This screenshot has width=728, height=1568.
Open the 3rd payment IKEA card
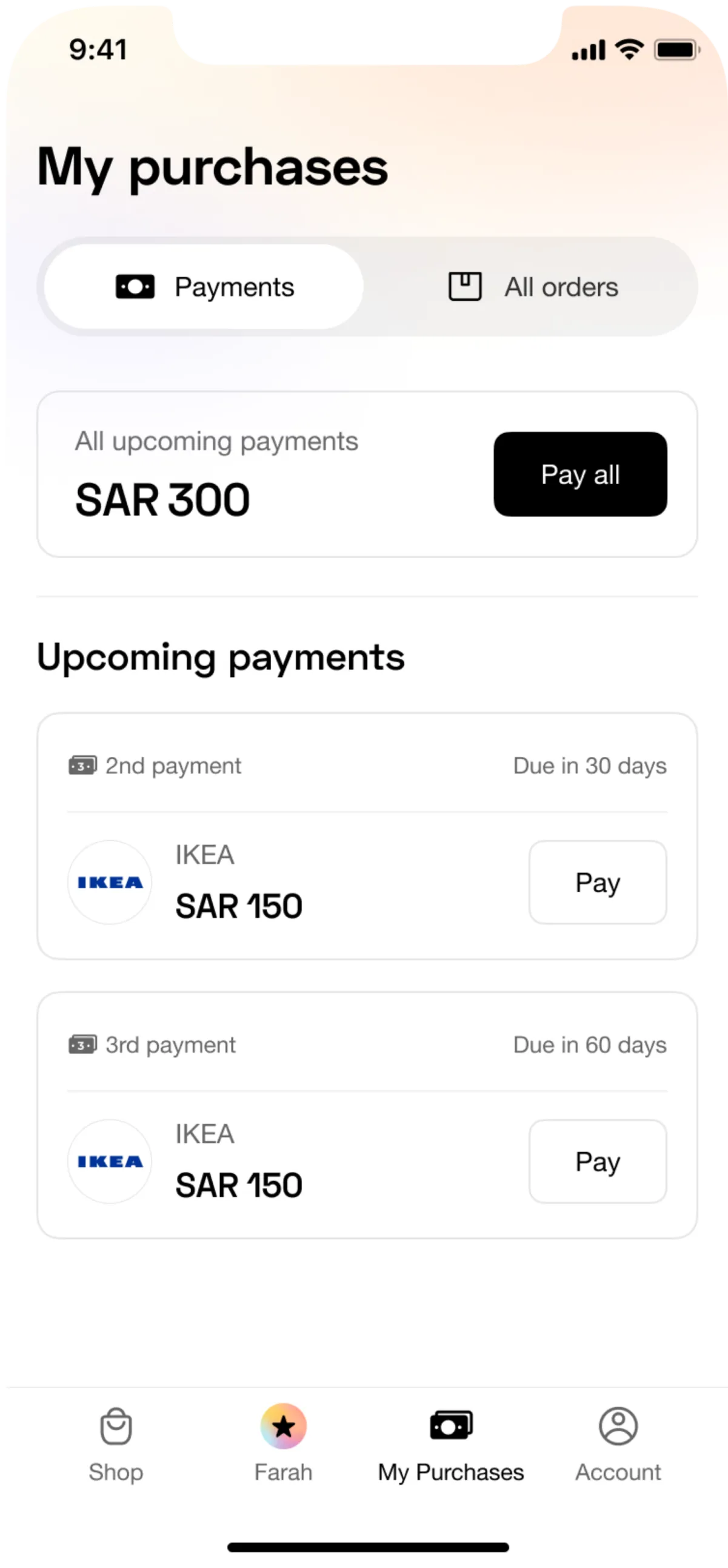click(367, 1114)
